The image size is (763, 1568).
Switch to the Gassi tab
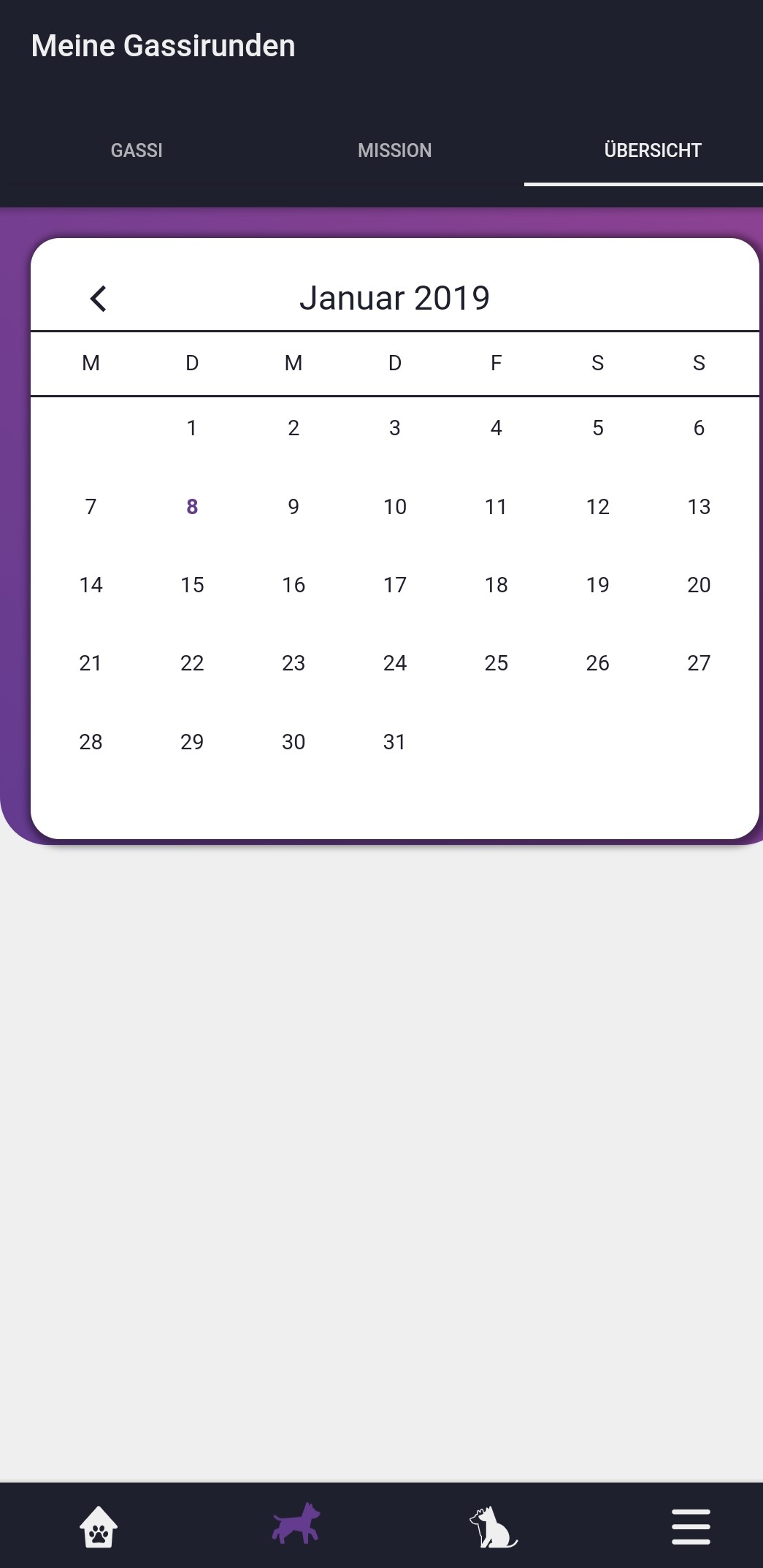(137, 150)
